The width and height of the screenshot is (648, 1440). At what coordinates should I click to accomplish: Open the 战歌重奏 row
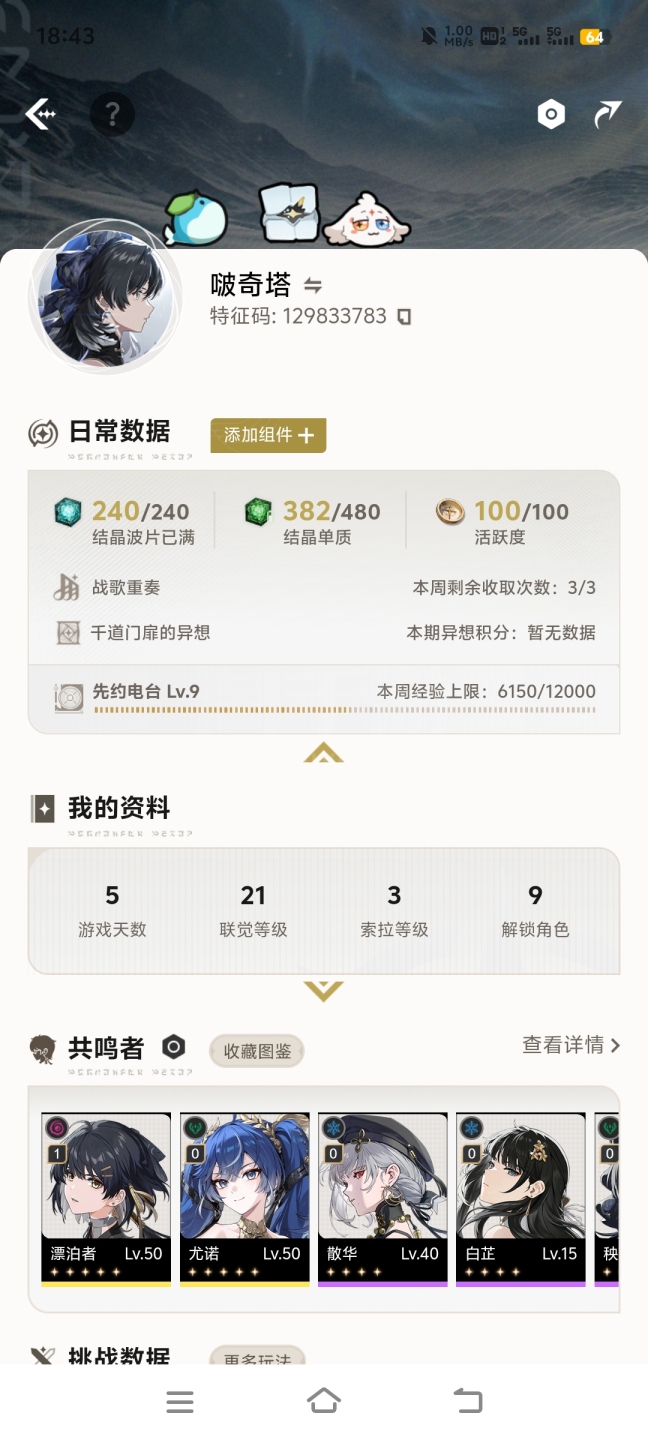(324, 588)
